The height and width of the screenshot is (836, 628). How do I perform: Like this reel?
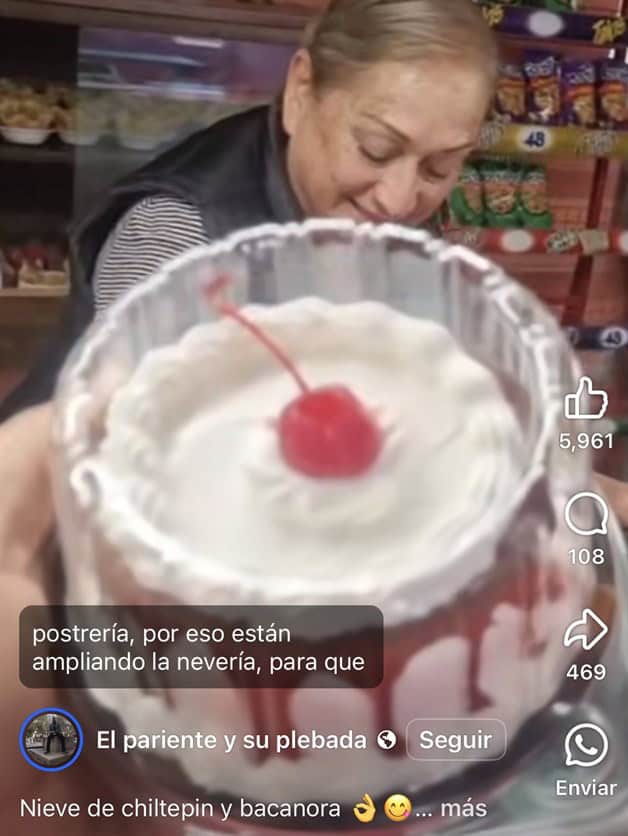tap(585, 400)
